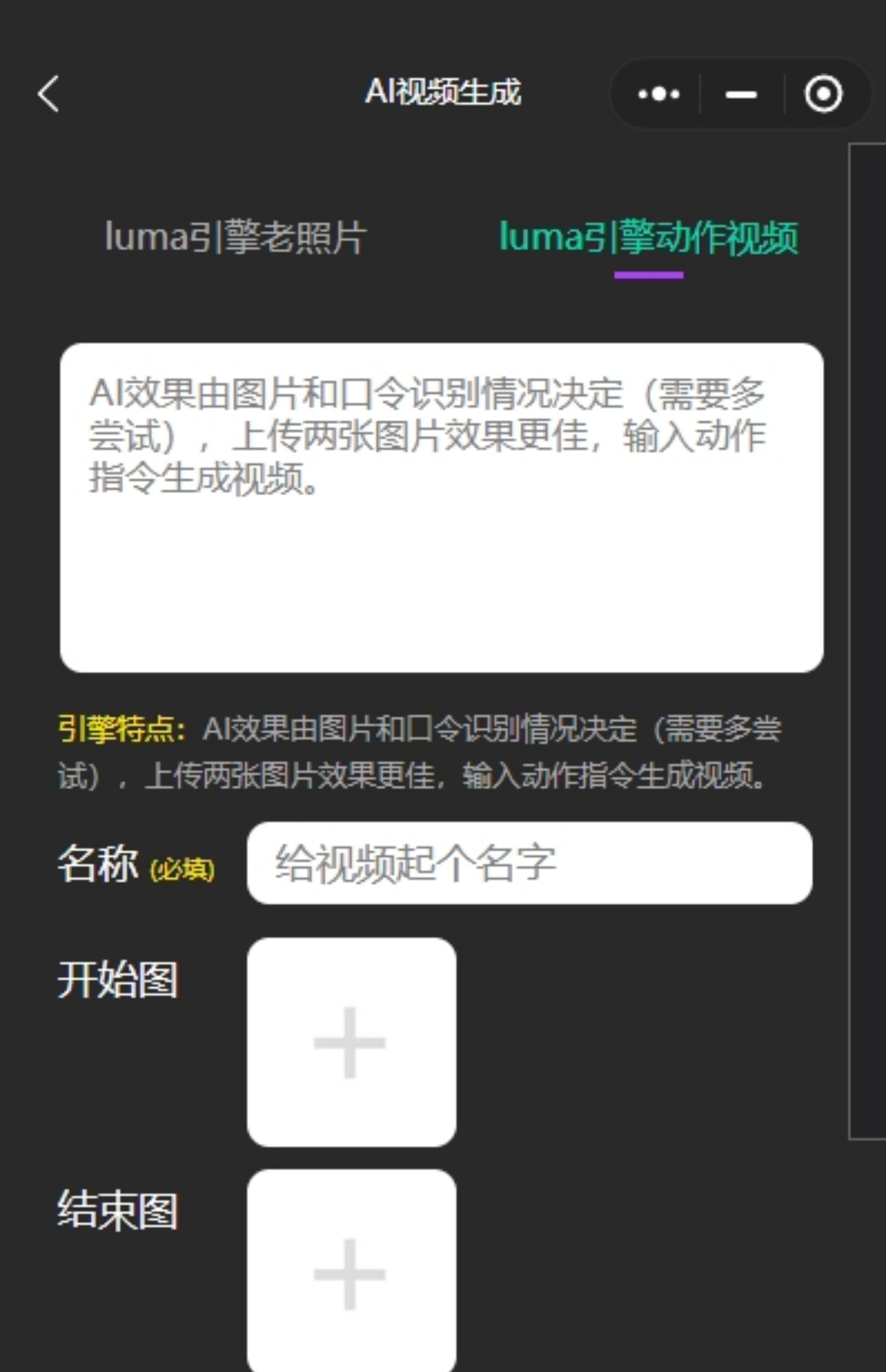The image size is (886, 1372).
Task: Go back using the arrow icon
Action: (x=48, y=93)
